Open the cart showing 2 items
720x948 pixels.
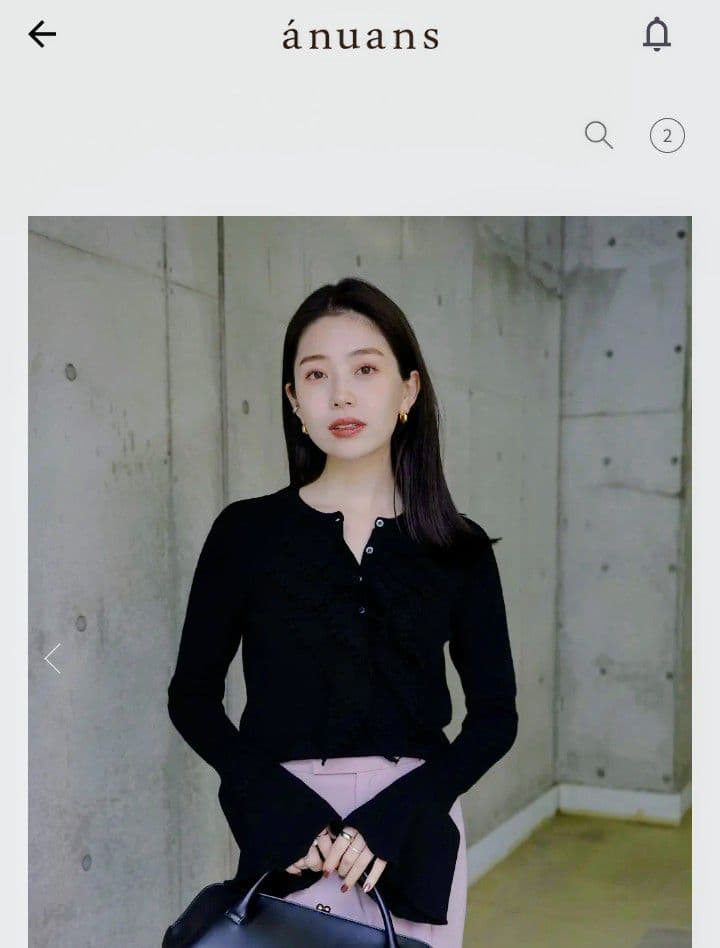[x=667, y=136]
